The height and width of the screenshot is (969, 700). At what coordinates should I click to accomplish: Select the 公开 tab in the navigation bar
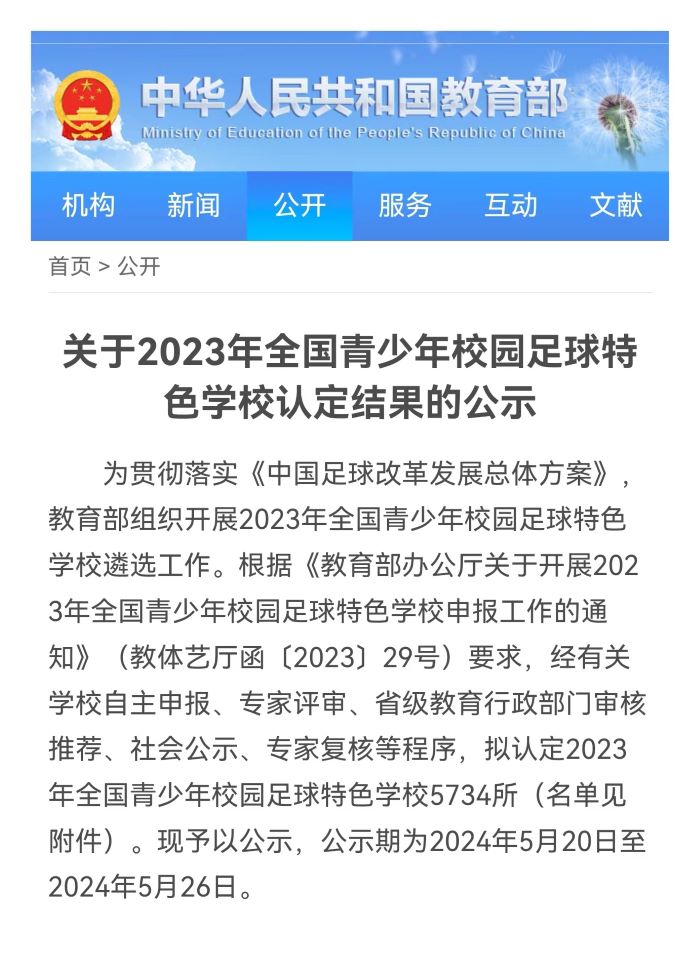point(299,206)
